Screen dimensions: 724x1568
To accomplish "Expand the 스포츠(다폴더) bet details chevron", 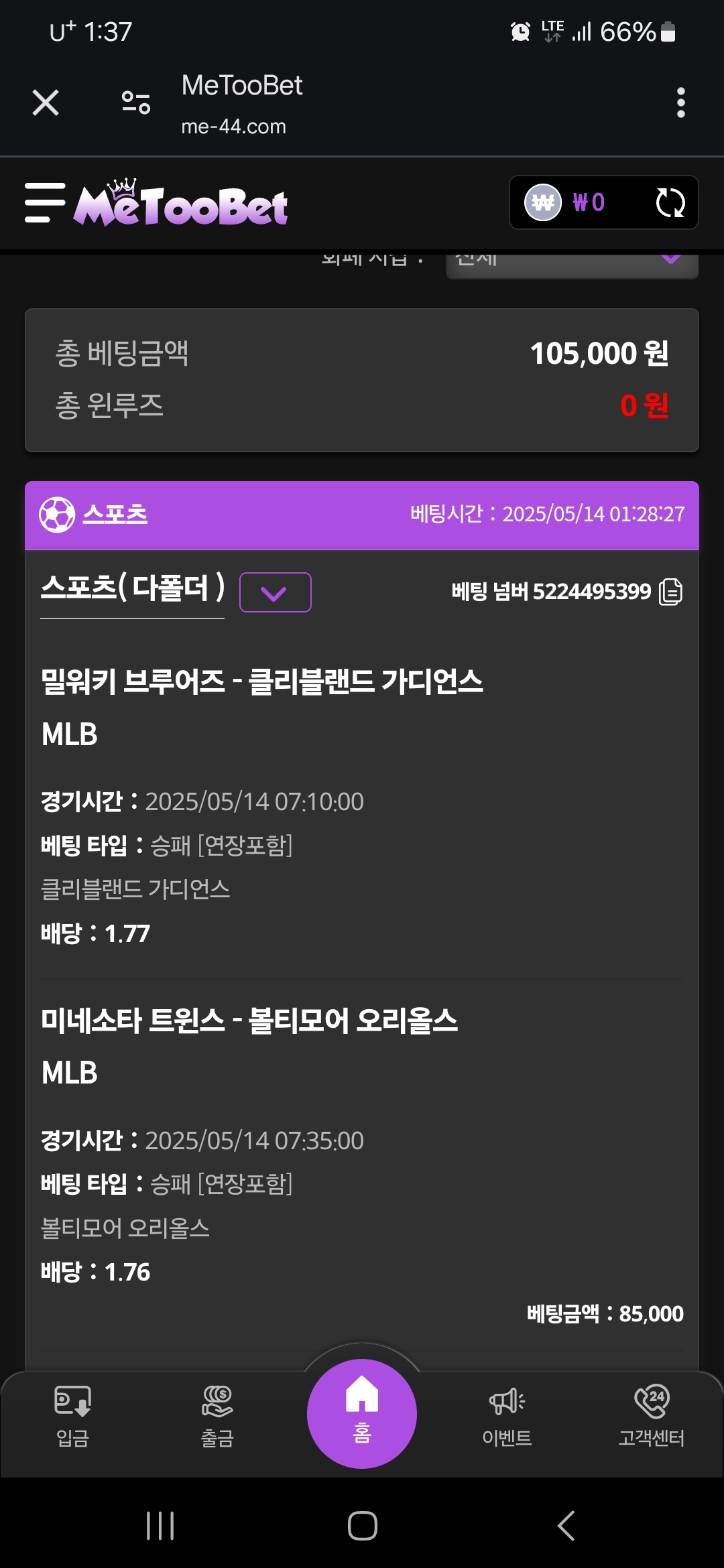I will point(275,592).
